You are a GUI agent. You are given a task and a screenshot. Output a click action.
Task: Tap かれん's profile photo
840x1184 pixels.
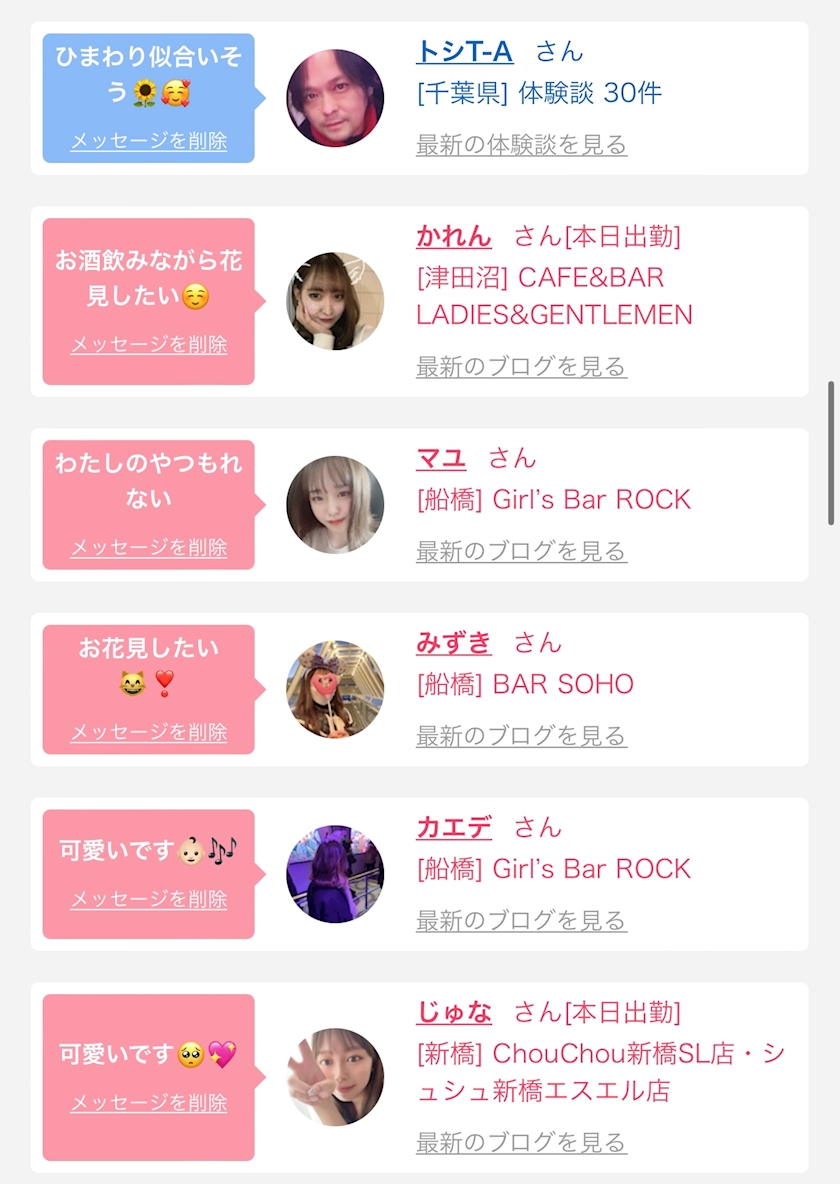click(x=335, y=301)
